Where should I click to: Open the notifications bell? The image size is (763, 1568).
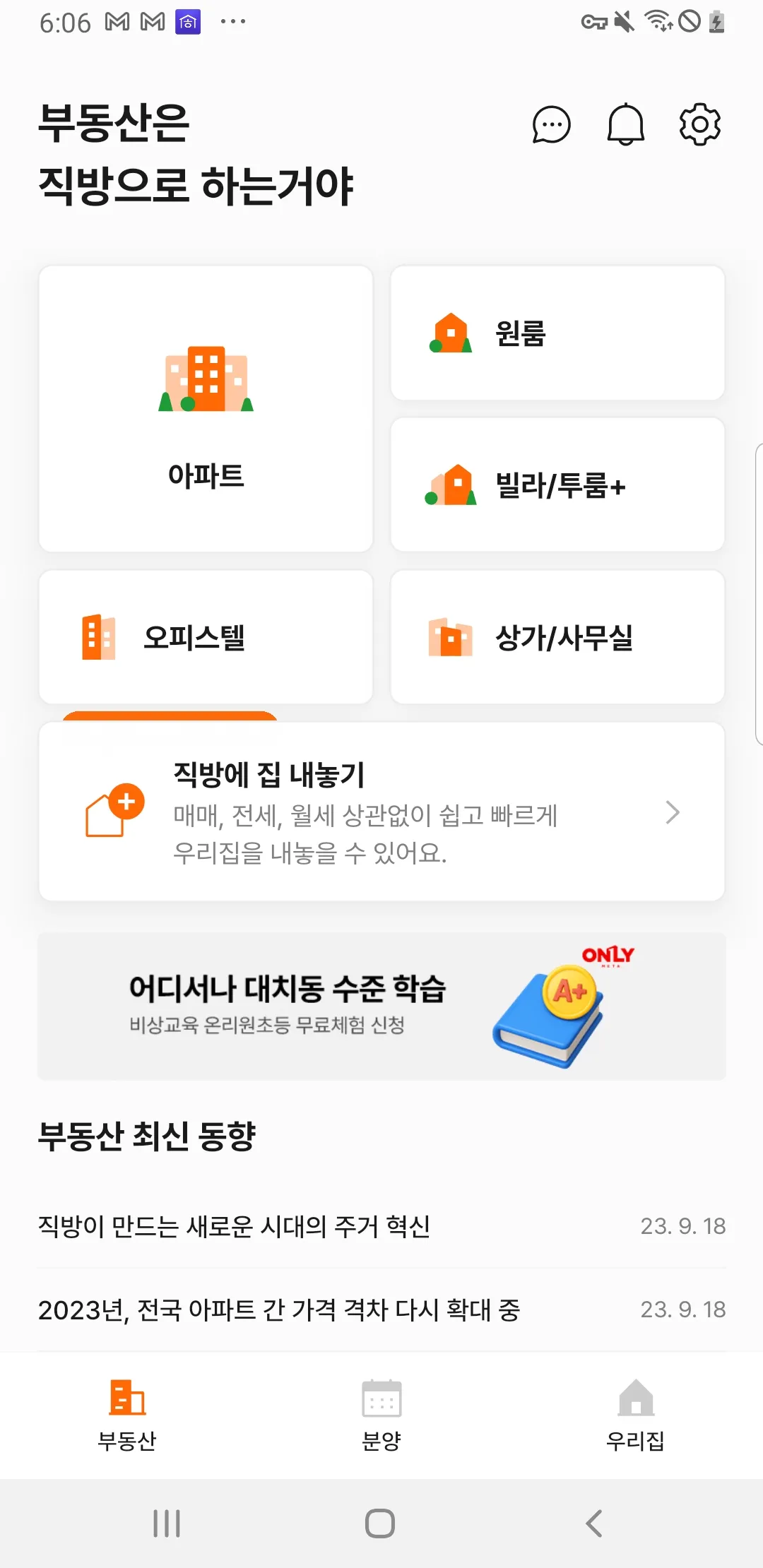coord(625,125)
